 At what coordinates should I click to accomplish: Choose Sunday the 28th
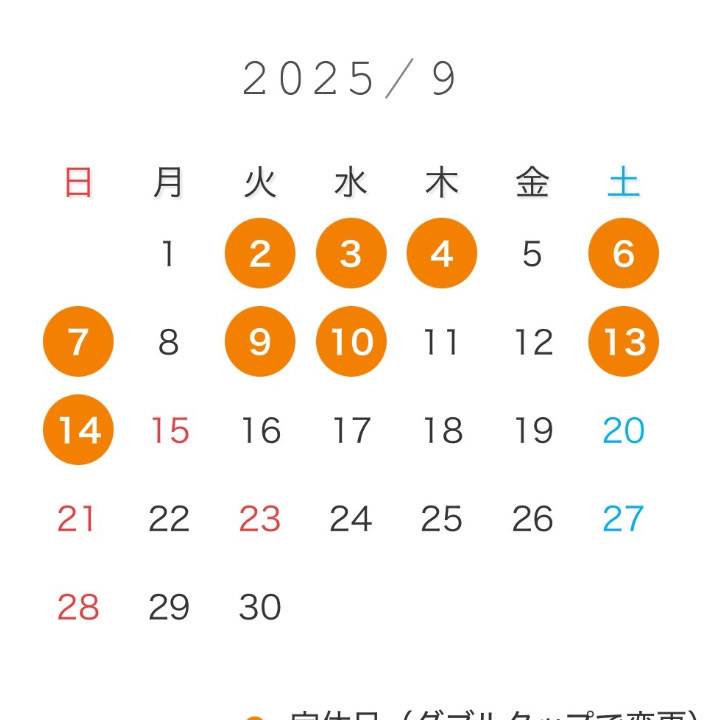tap(78, 606)
